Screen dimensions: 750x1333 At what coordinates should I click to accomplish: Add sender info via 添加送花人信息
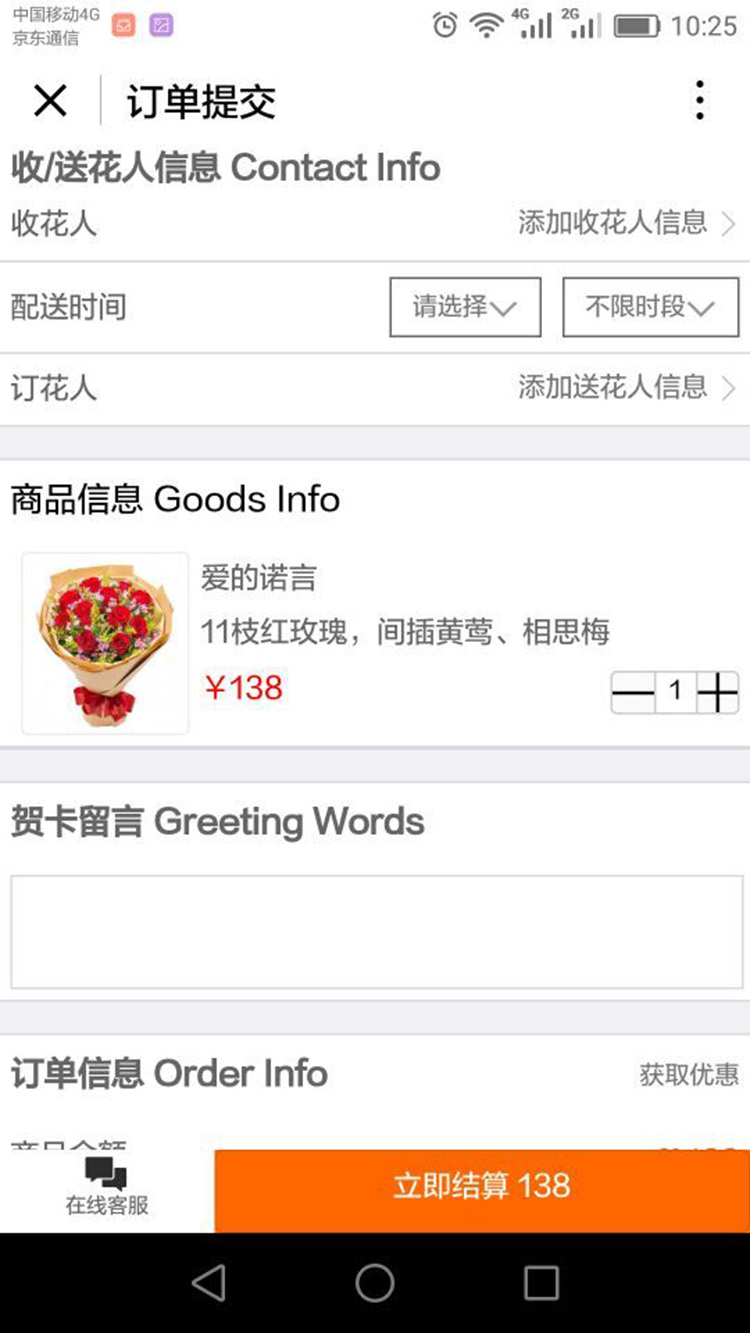pos(625,387)
